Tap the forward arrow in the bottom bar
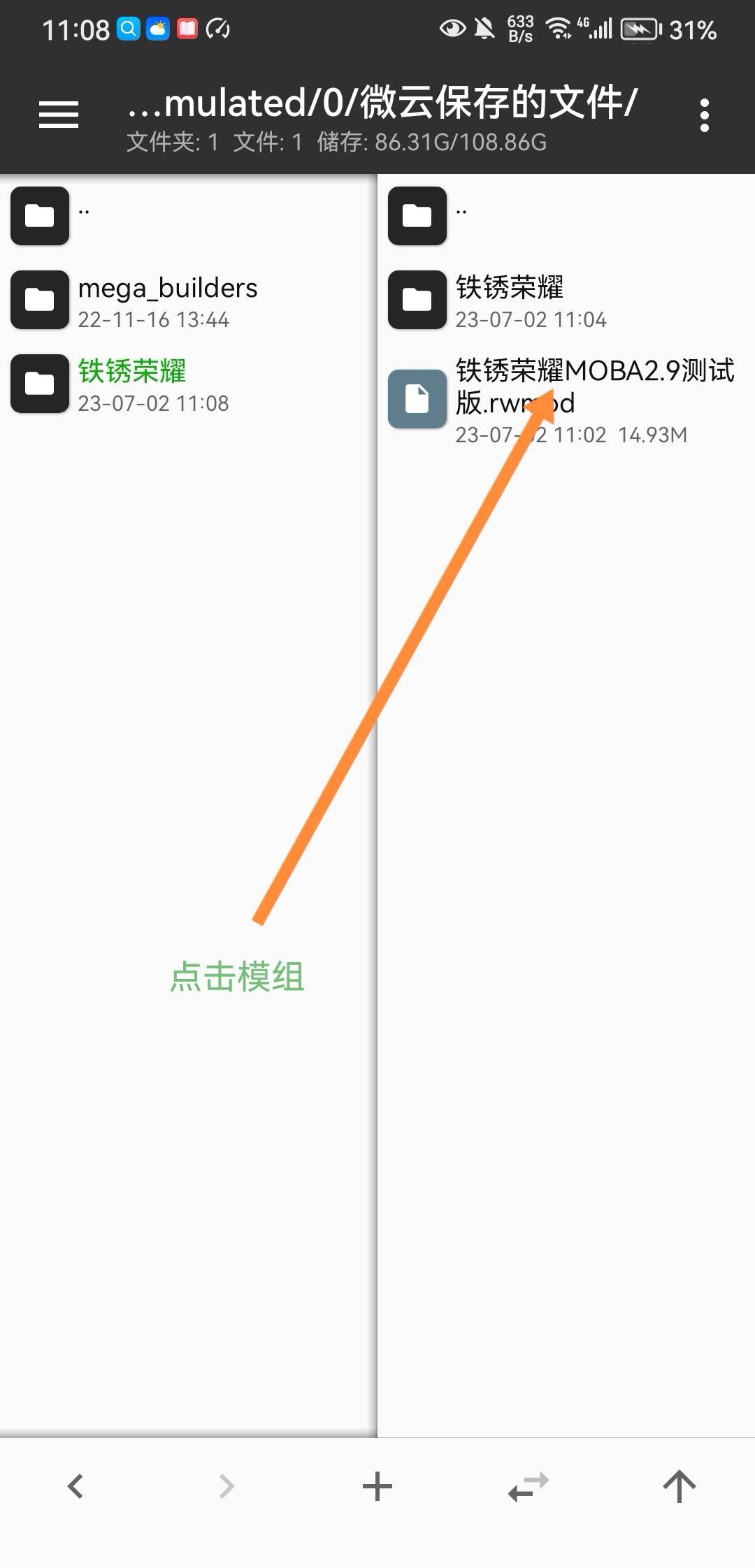Screen dimensions: 755x1568 click(226, 1486)
